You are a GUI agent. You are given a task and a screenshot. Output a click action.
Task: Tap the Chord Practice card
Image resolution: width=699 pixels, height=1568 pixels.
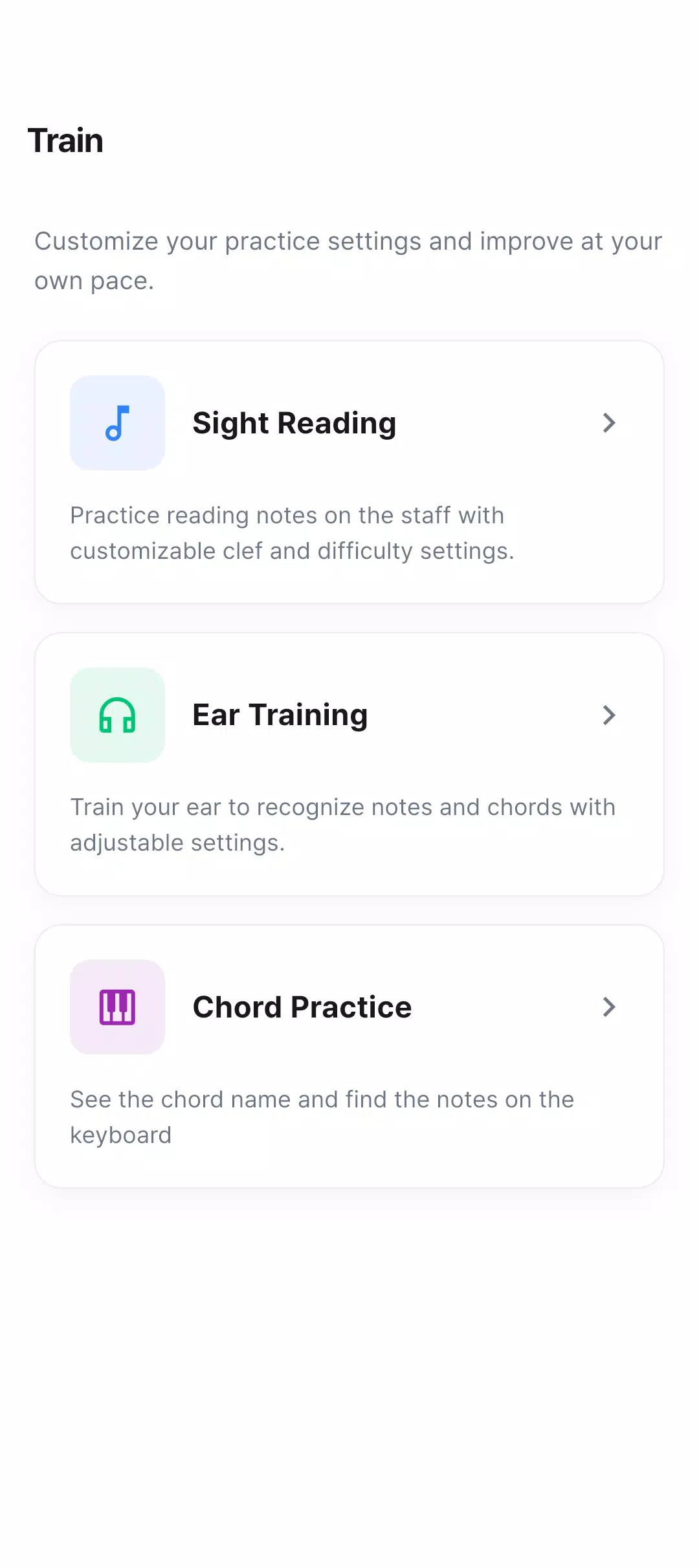click(349, 1056)
